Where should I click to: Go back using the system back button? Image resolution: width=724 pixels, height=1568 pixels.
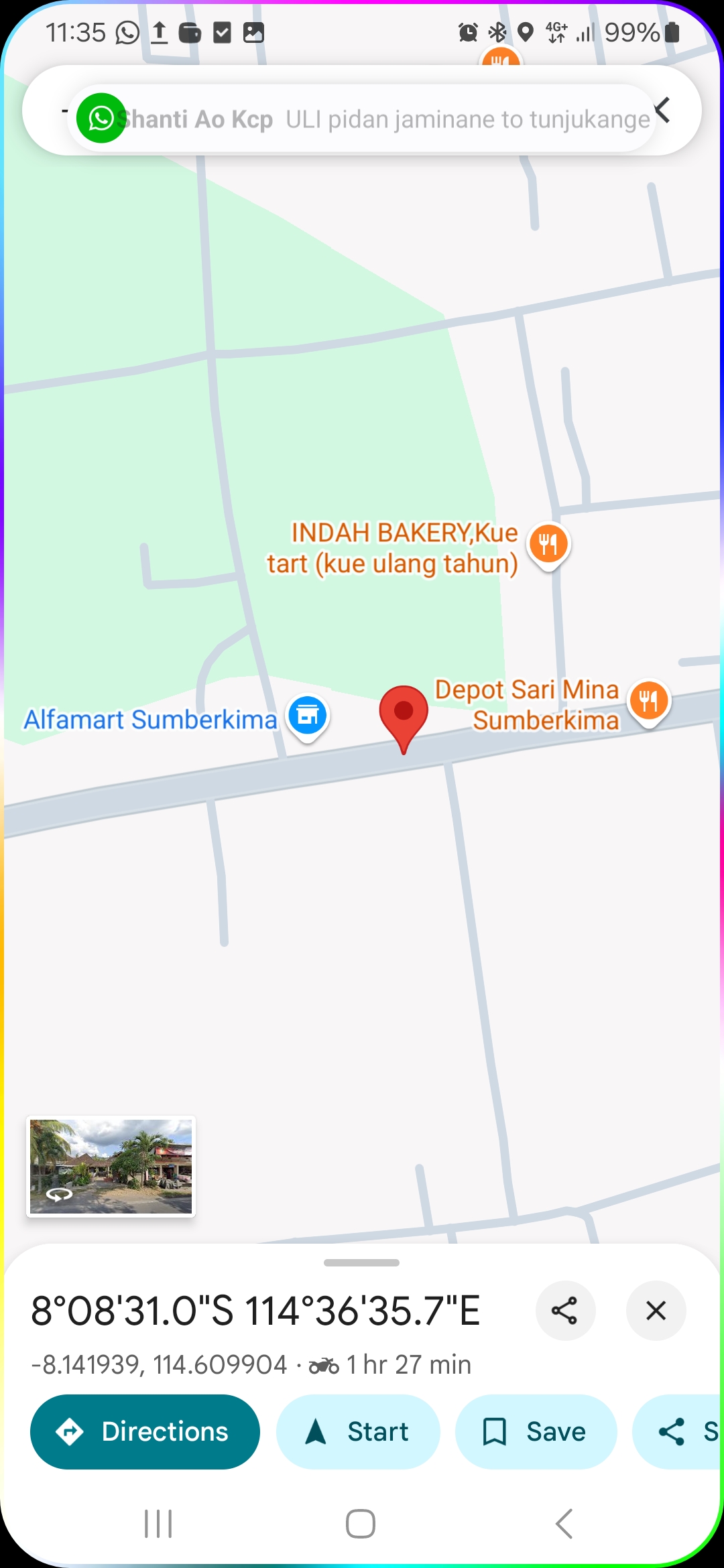tap(564, 1524)
